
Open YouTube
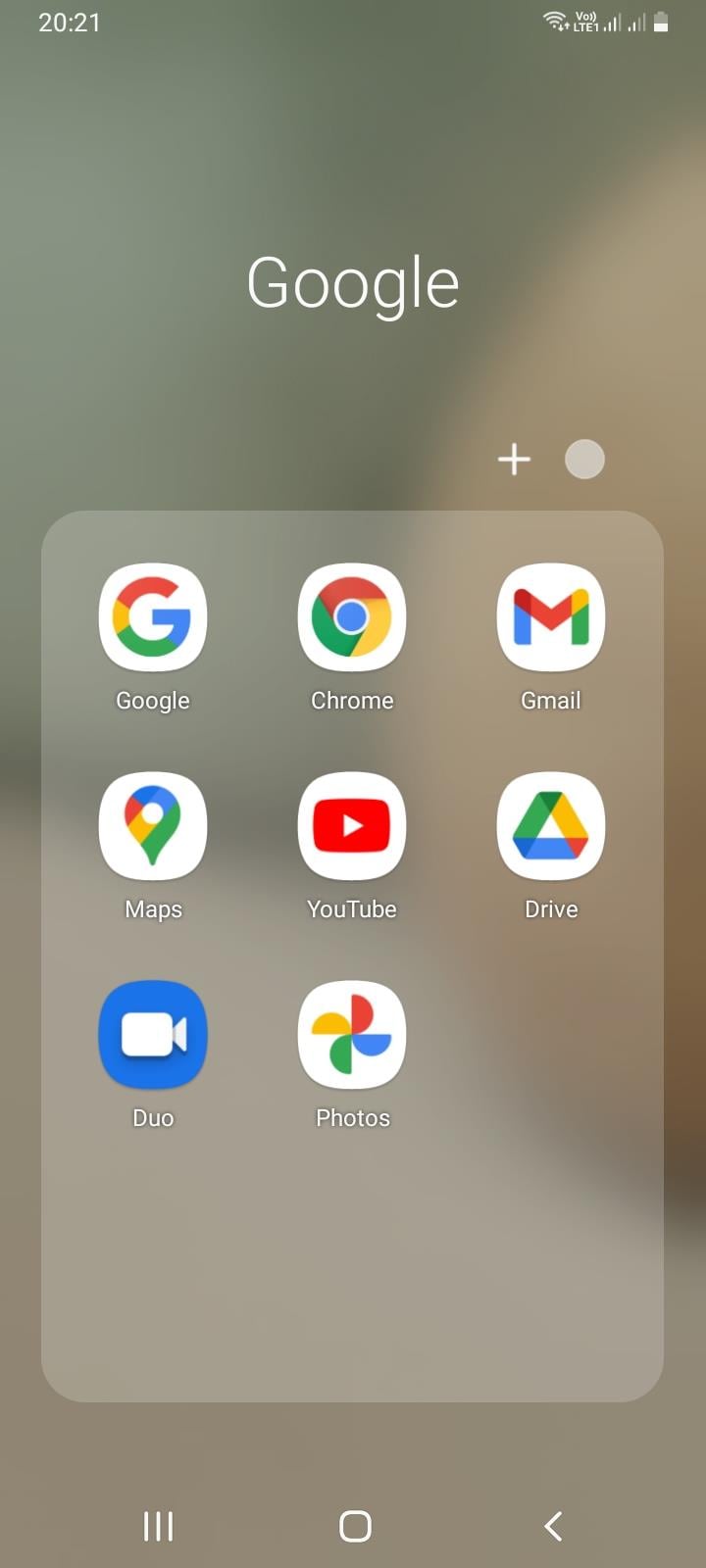pos(352,826)
